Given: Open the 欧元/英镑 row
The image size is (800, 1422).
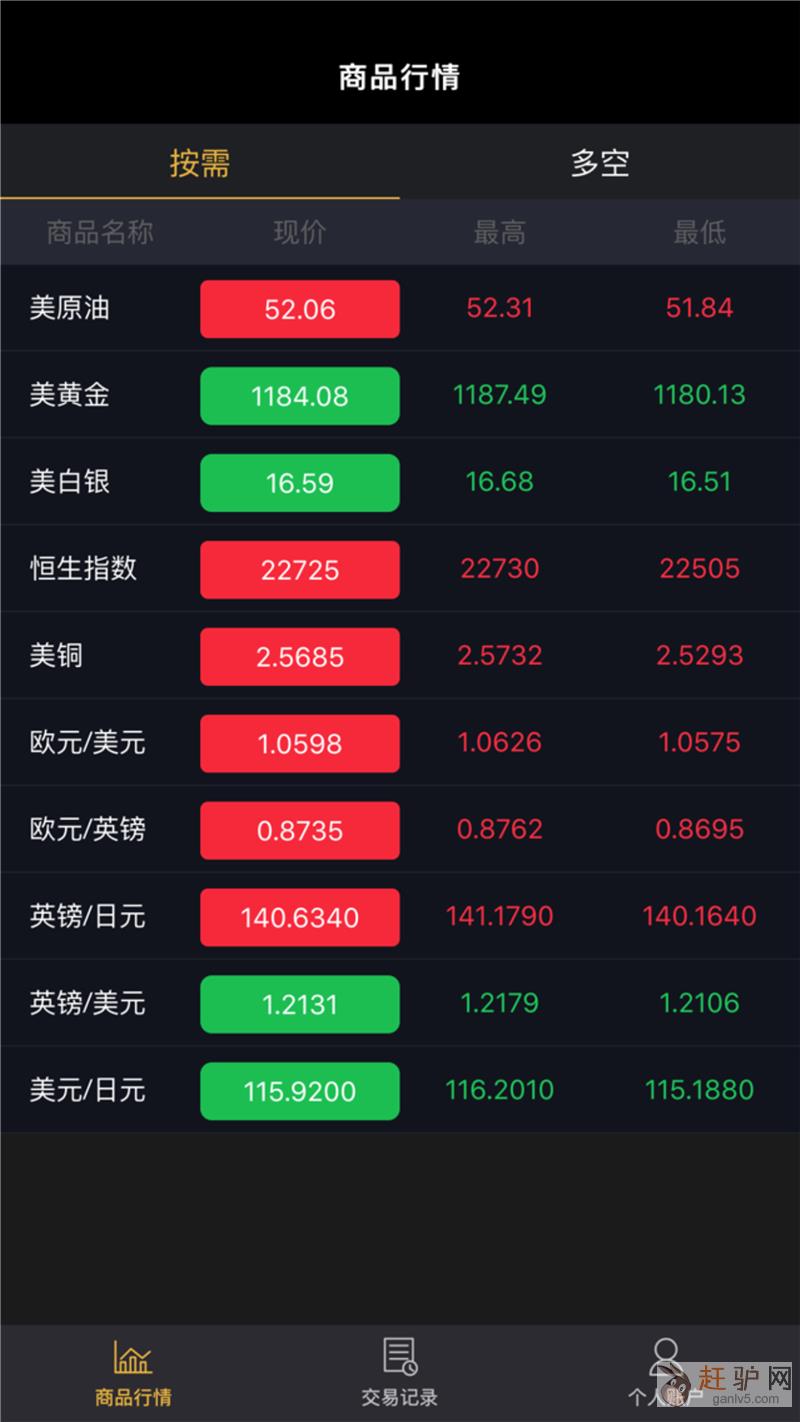Looking at the screenshot, I should [88, 830].
